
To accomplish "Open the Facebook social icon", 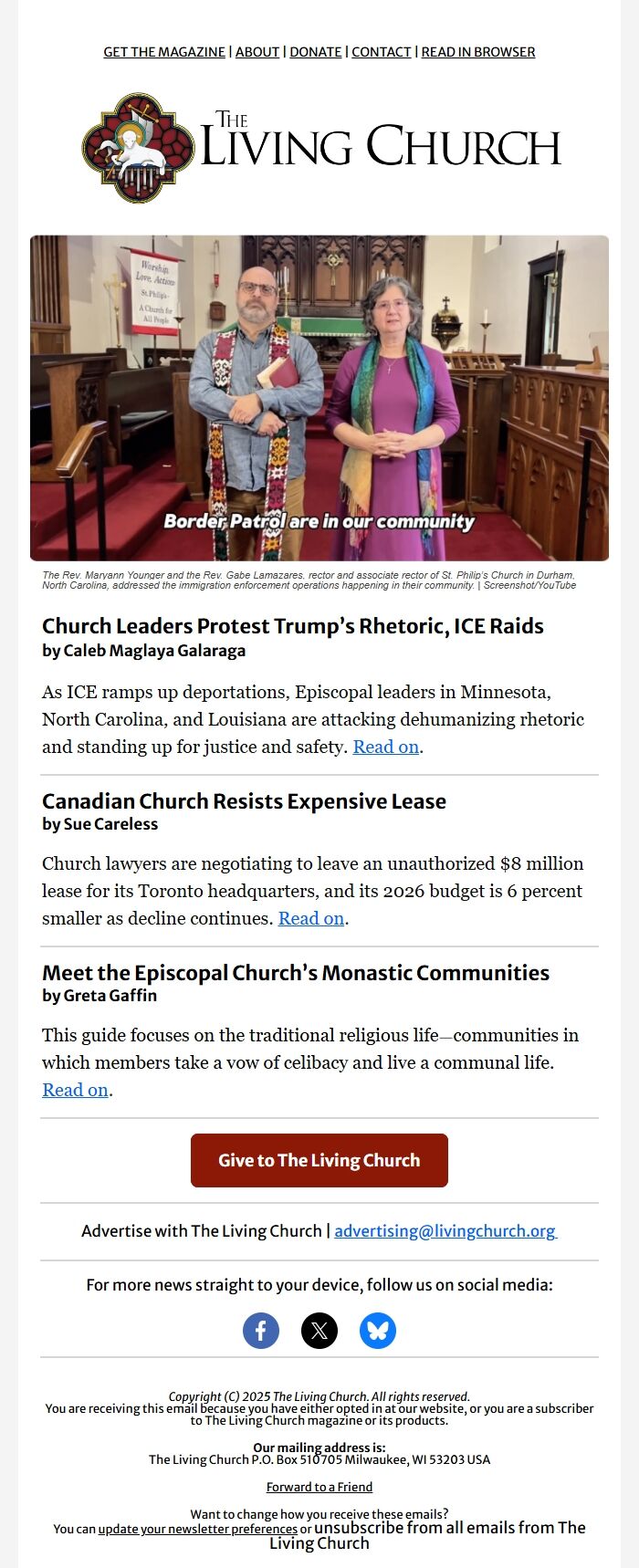I will (261, 1331).
